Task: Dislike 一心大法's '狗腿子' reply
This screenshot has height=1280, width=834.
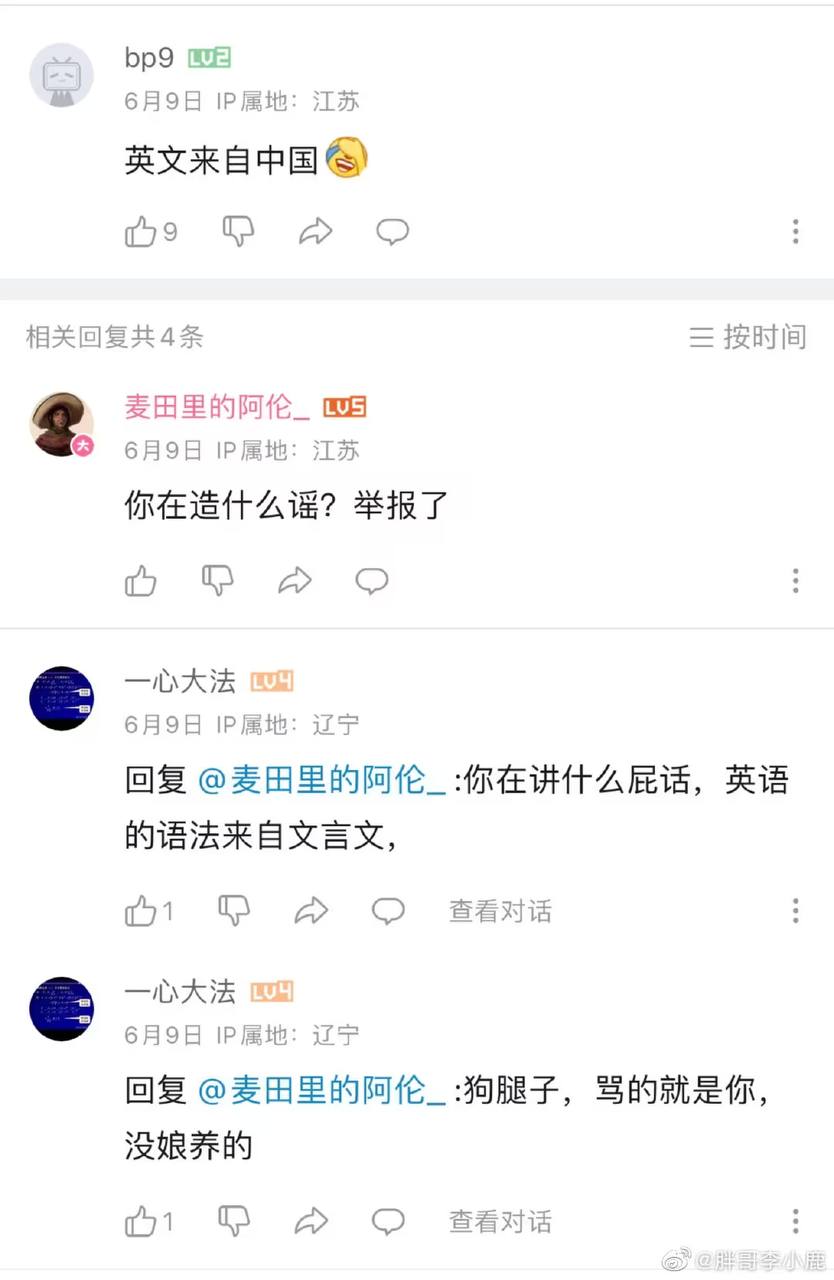Action: point(234,1221)
